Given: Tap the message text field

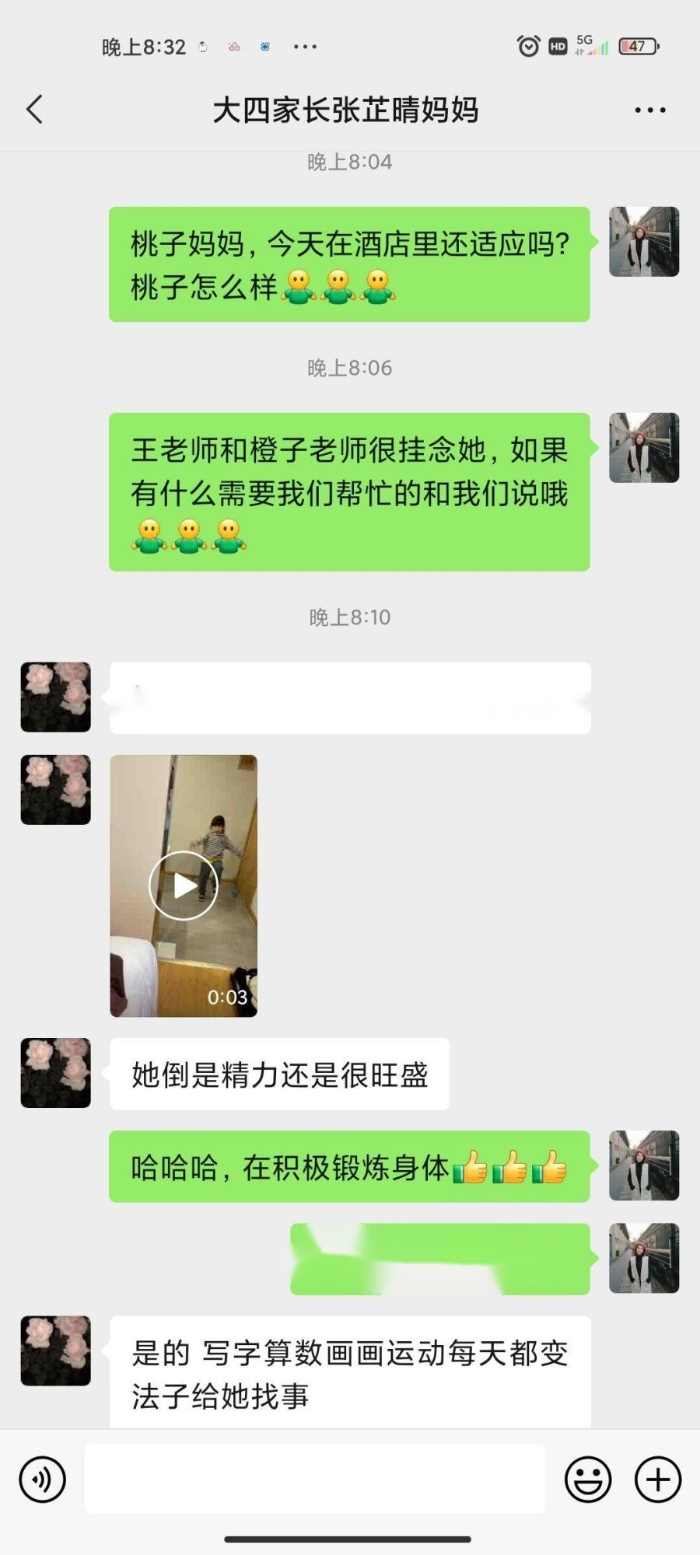Looking at the screenshot, I should [x=314, y=1479].
